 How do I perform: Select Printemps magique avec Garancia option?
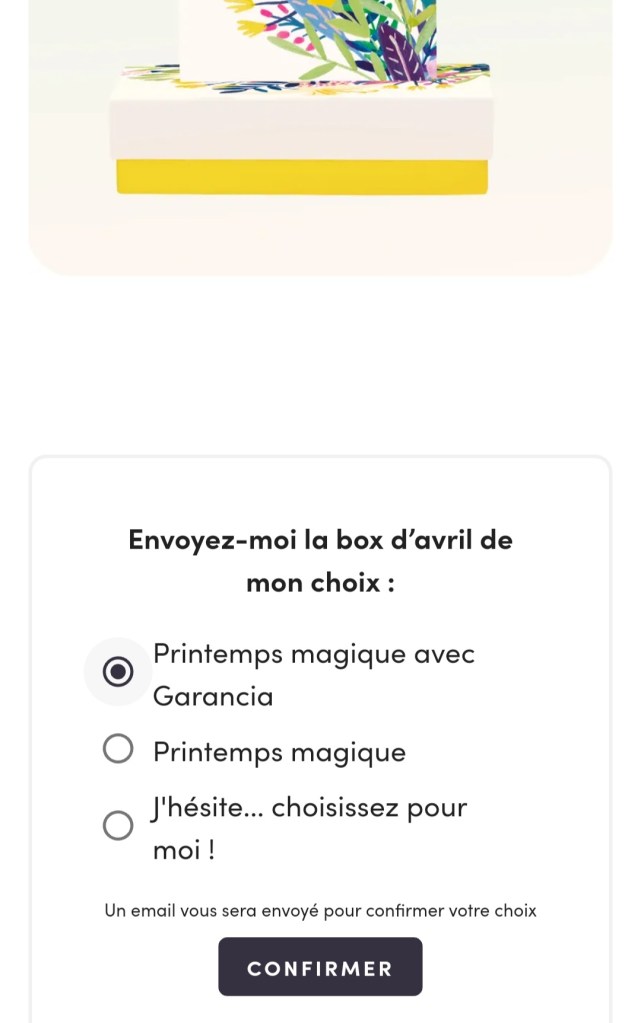click(x=118, y=673)
